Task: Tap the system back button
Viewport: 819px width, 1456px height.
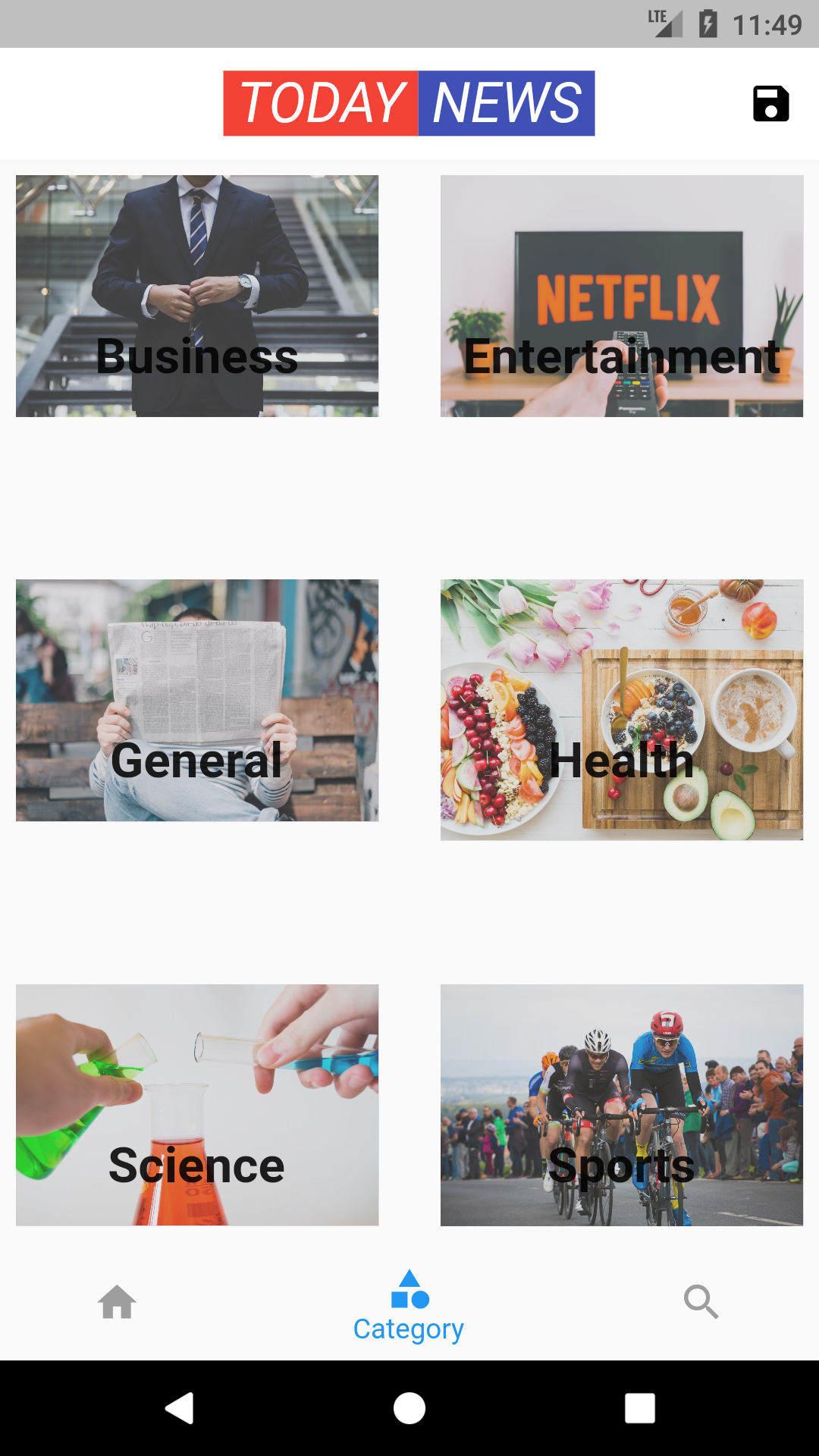Action: (180, 1408)
